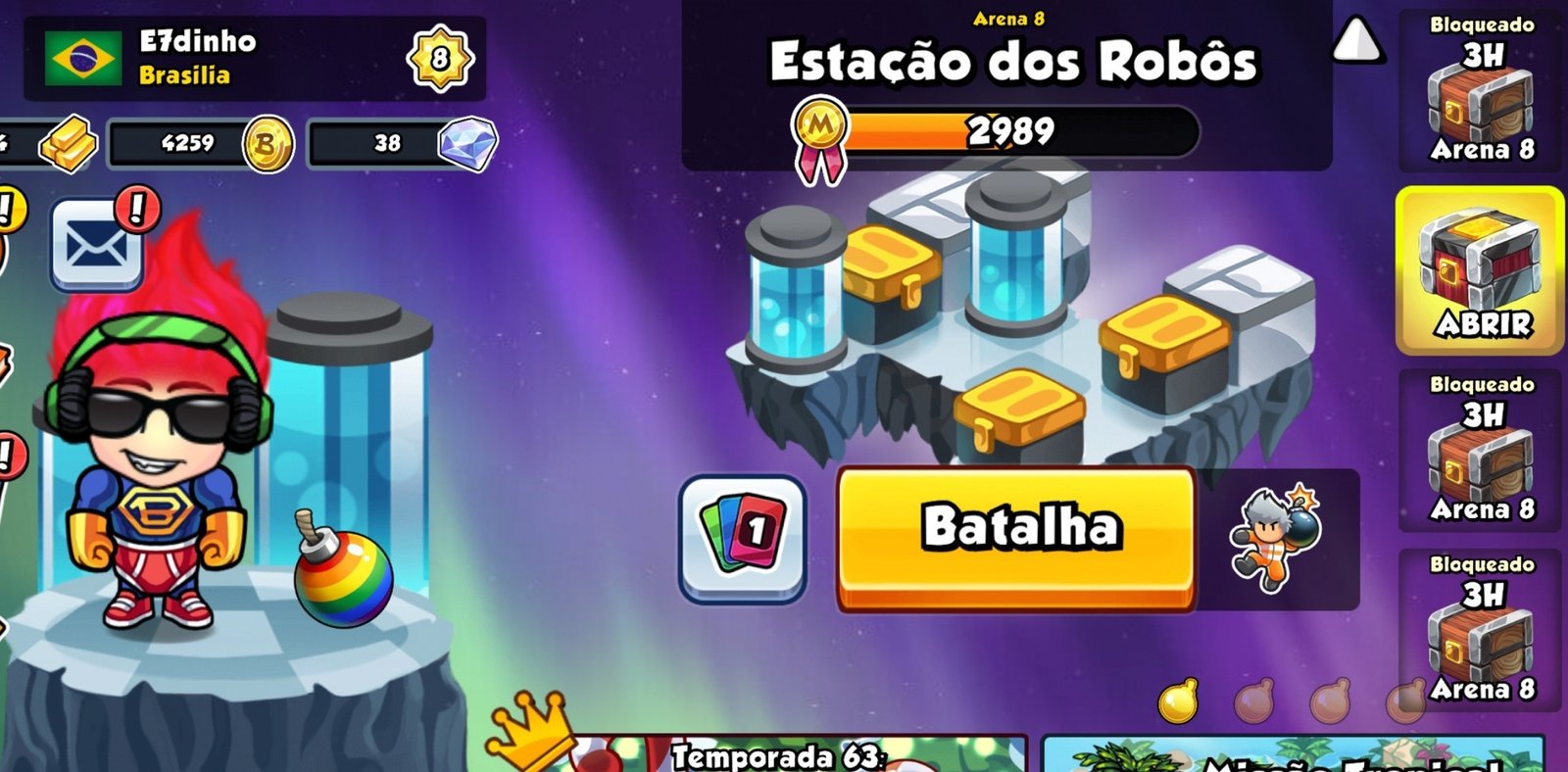
Task: Open the mailbox envelope icon
Action: pos(96,245)
